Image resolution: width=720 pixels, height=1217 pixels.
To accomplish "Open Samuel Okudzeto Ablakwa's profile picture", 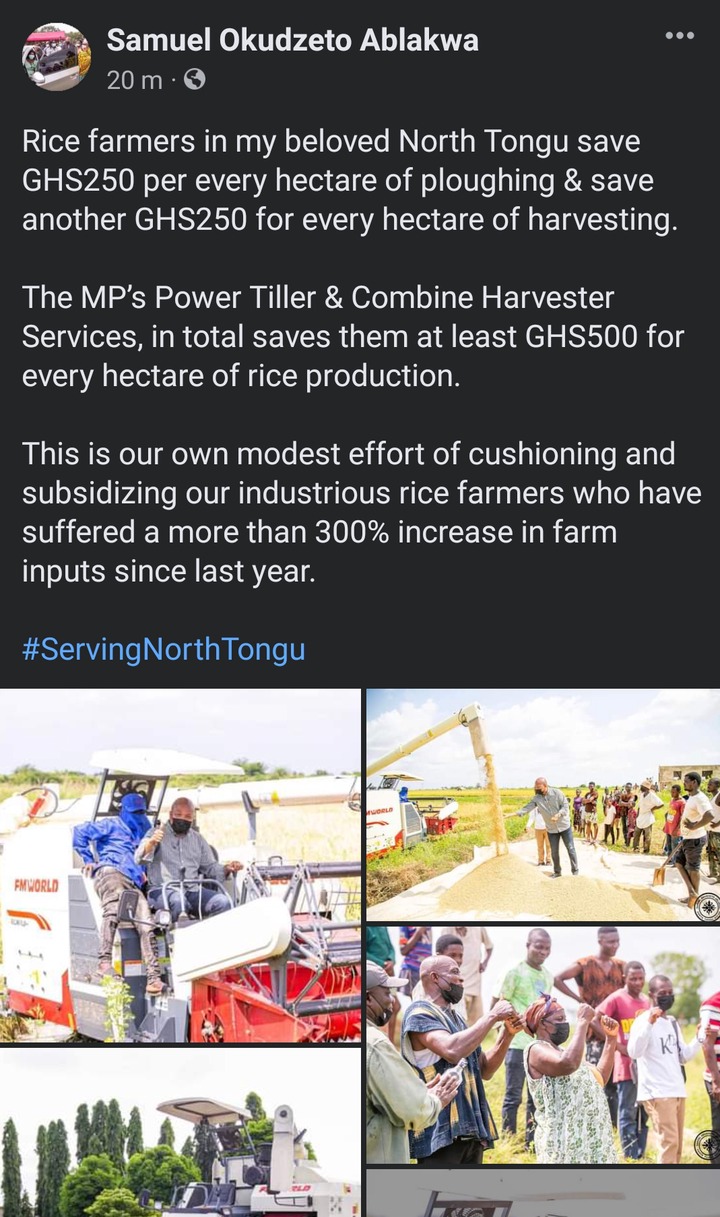I will 56,57.
